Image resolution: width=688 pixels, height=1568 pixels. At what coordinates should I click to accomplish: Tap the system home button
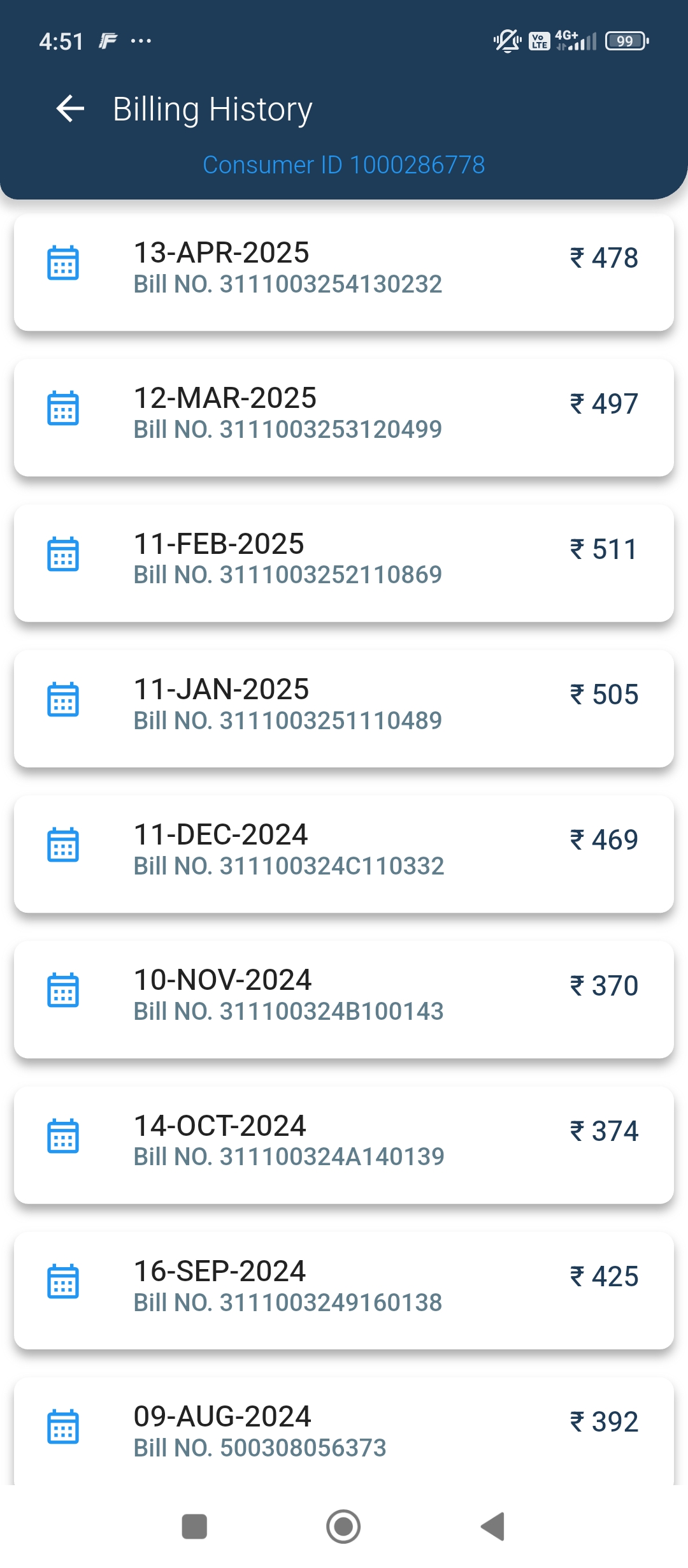point(343,1527)
